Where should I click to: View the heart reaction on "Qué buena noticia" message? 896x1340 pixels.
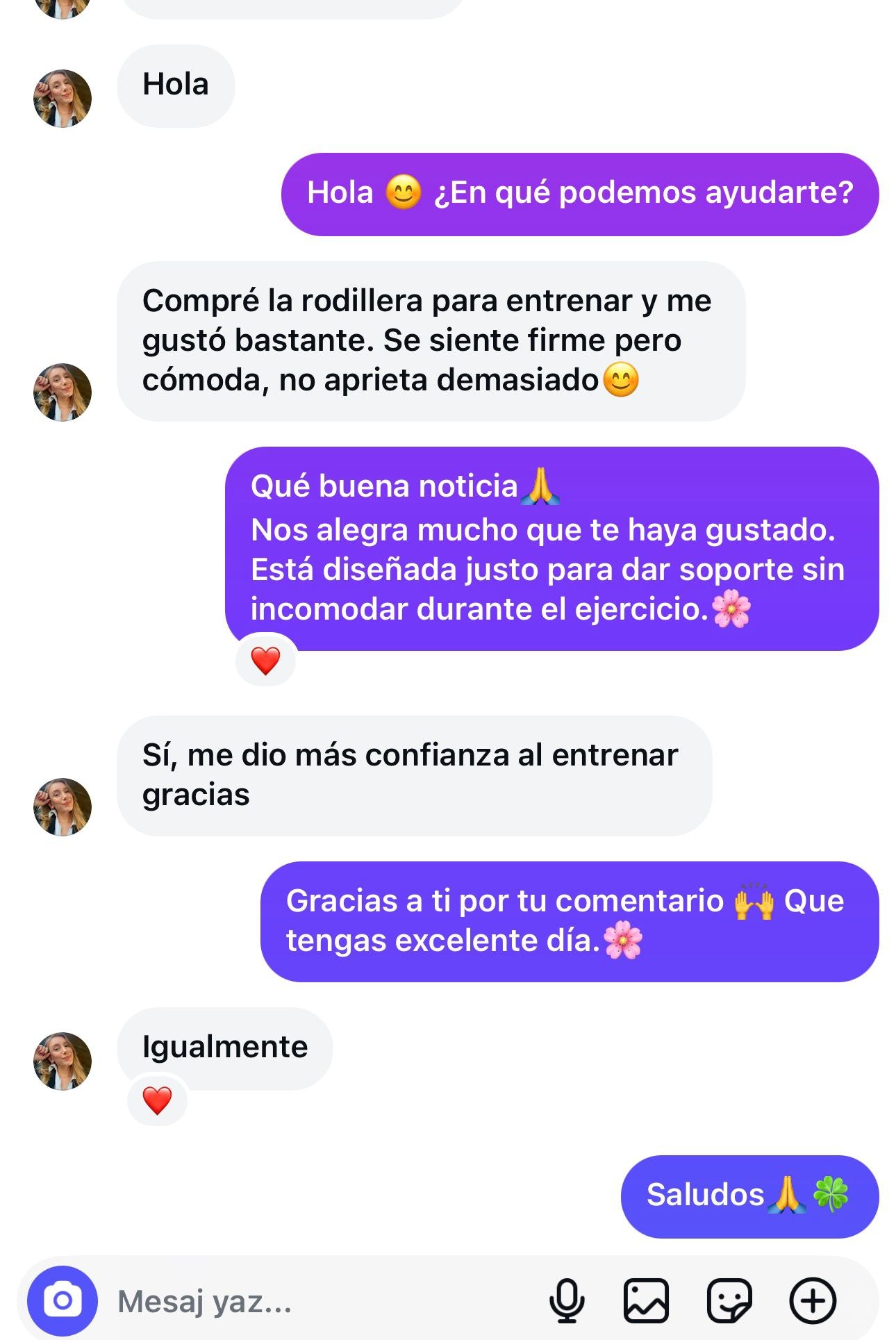coord(265,661)
